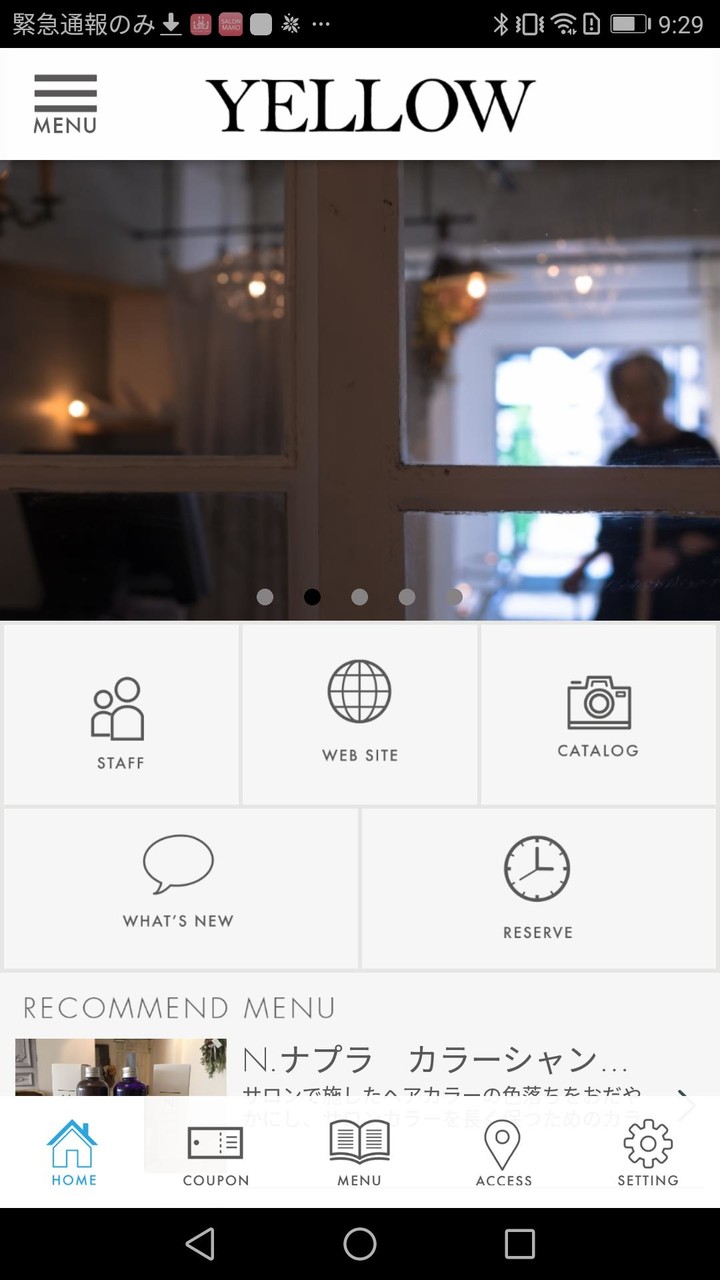720x1280 pixels.
Task: Open the system recent apps button
Action: pos(520,1244)
